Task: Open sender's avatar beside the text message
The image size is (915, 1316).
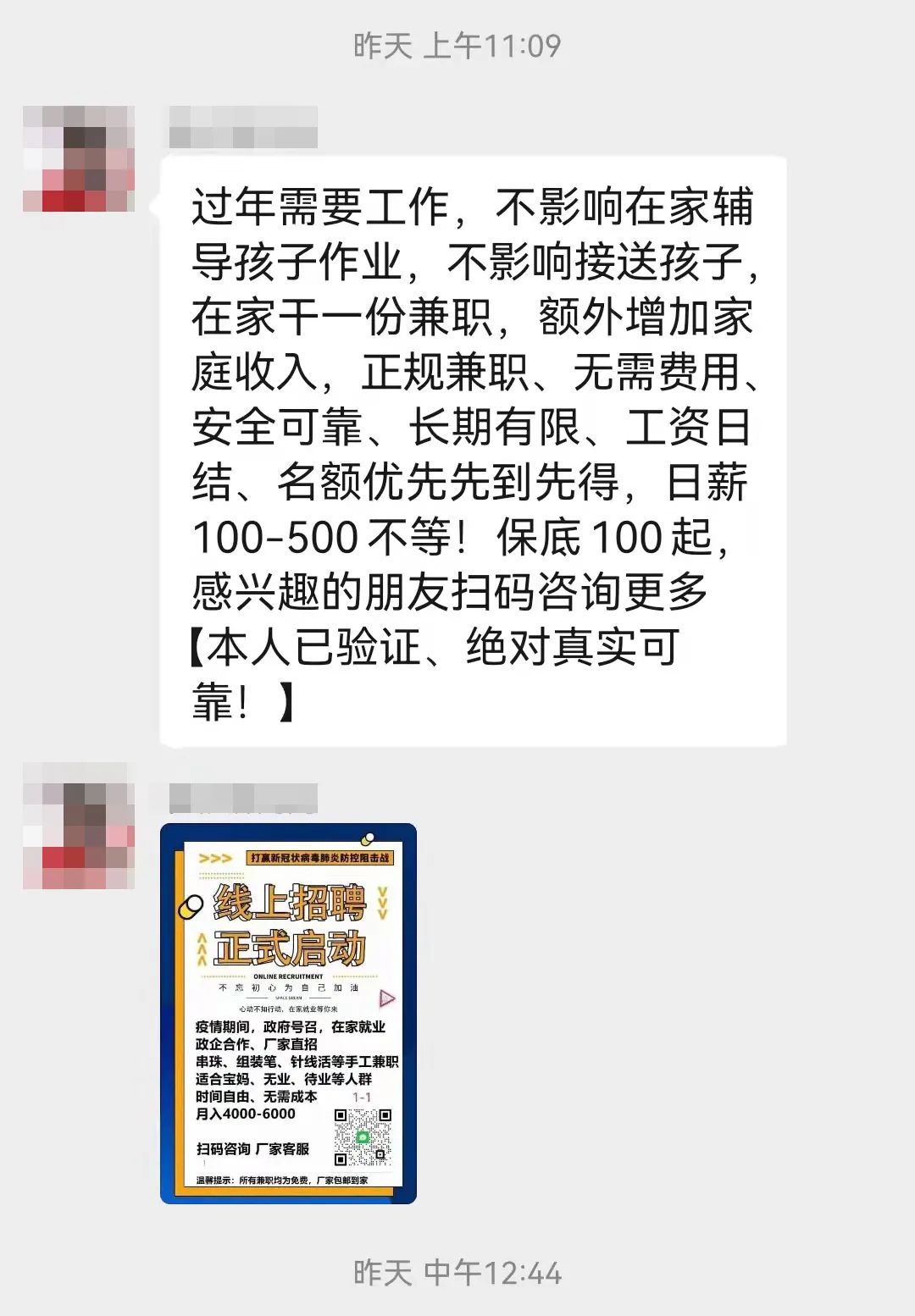Action: coord(78,158)
